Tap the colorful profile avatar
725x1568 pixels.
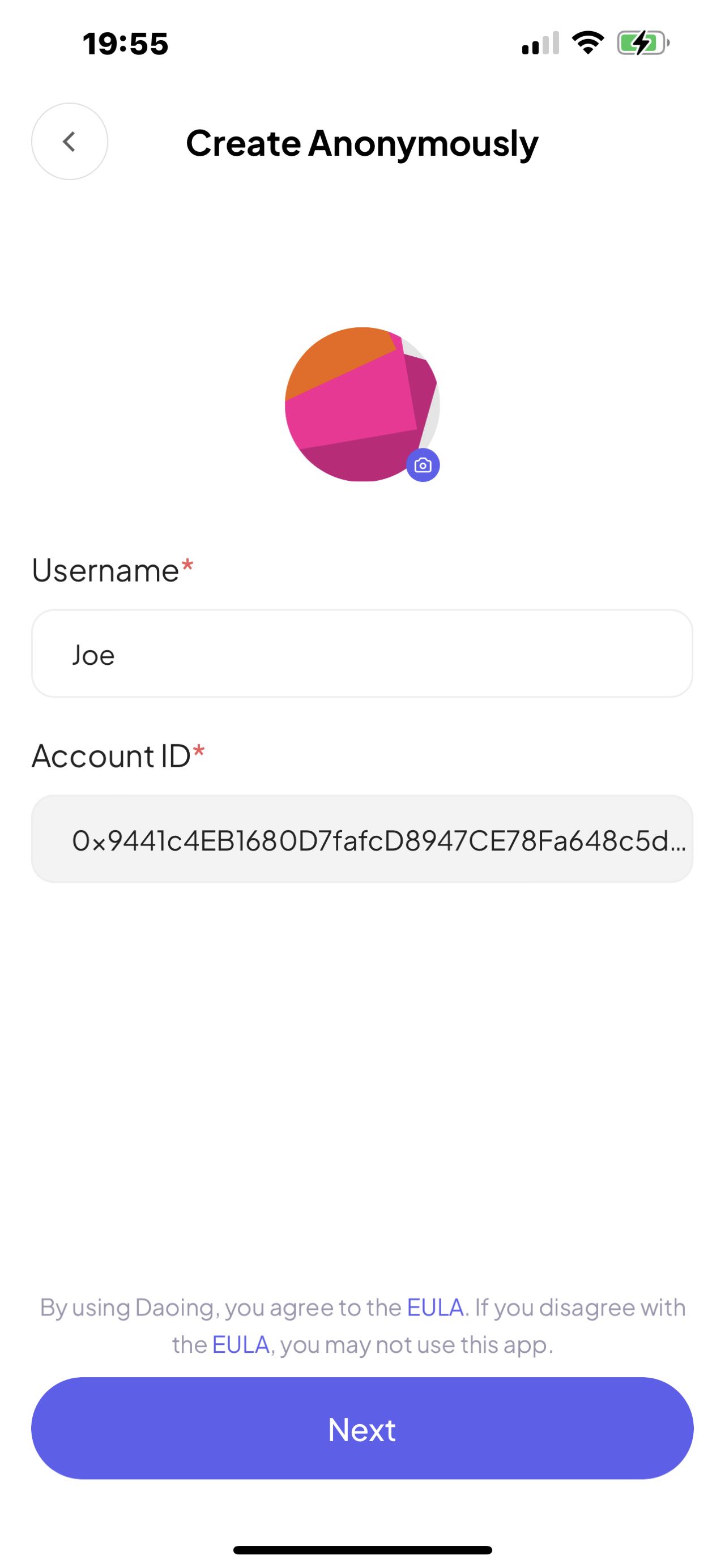[362, 405]
